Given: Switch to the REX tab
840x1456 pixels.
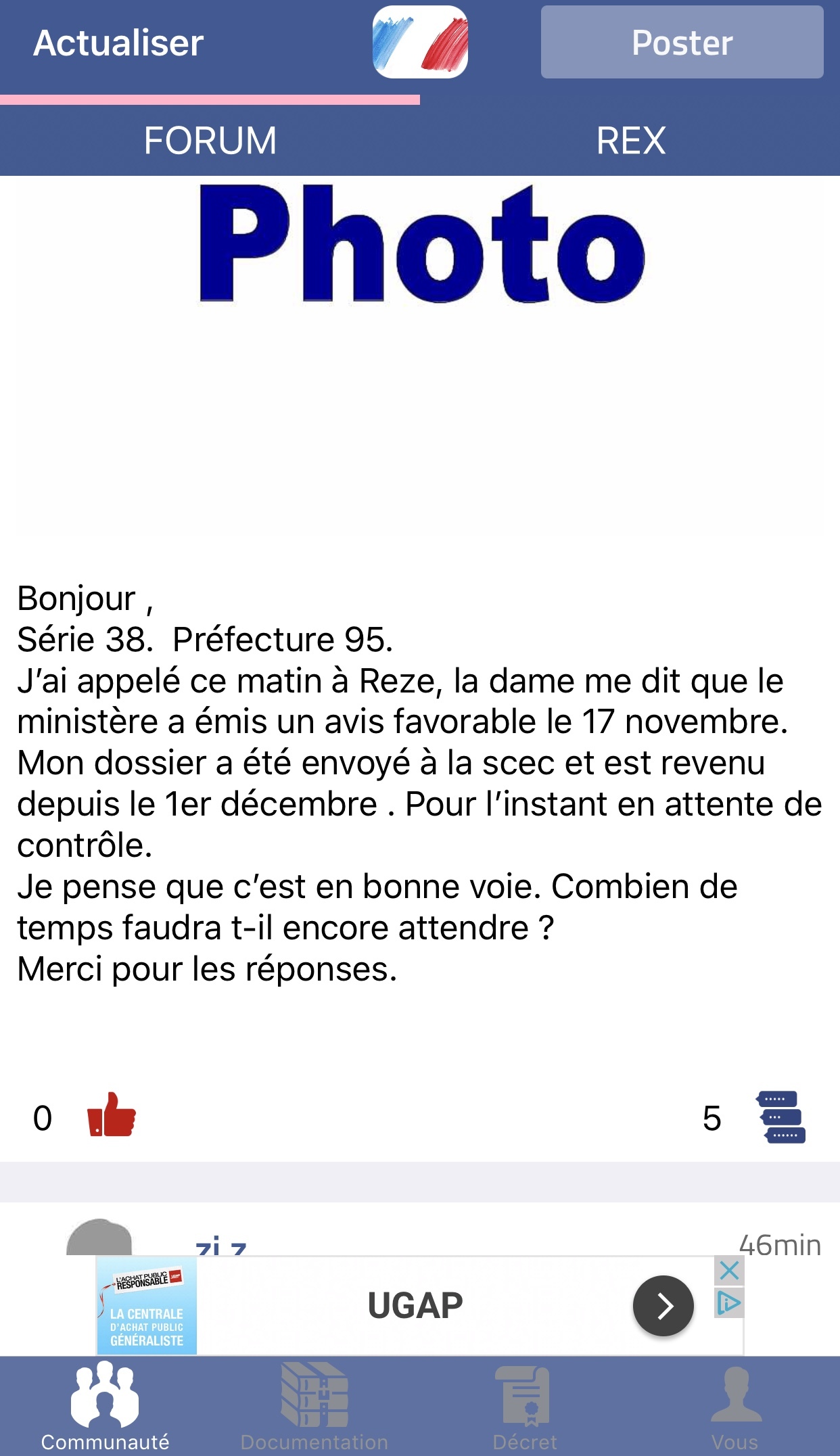Looking at the screenshot, I should click(630, 141).
